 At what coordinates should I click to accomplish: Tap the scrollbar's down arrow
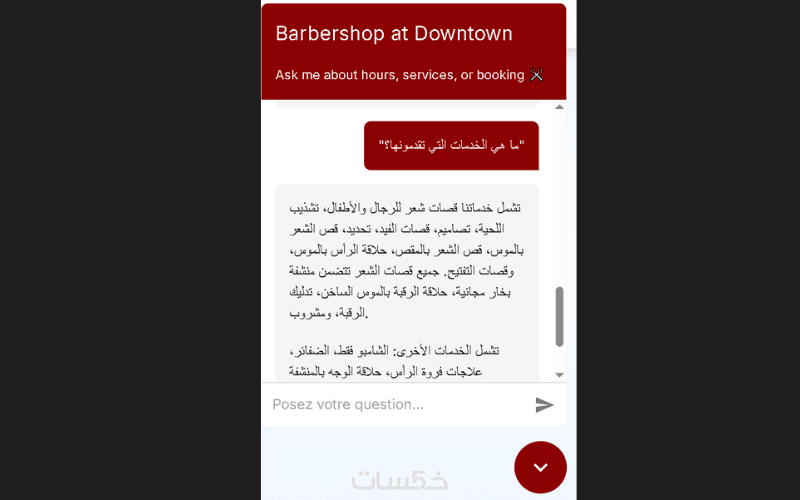559,374
